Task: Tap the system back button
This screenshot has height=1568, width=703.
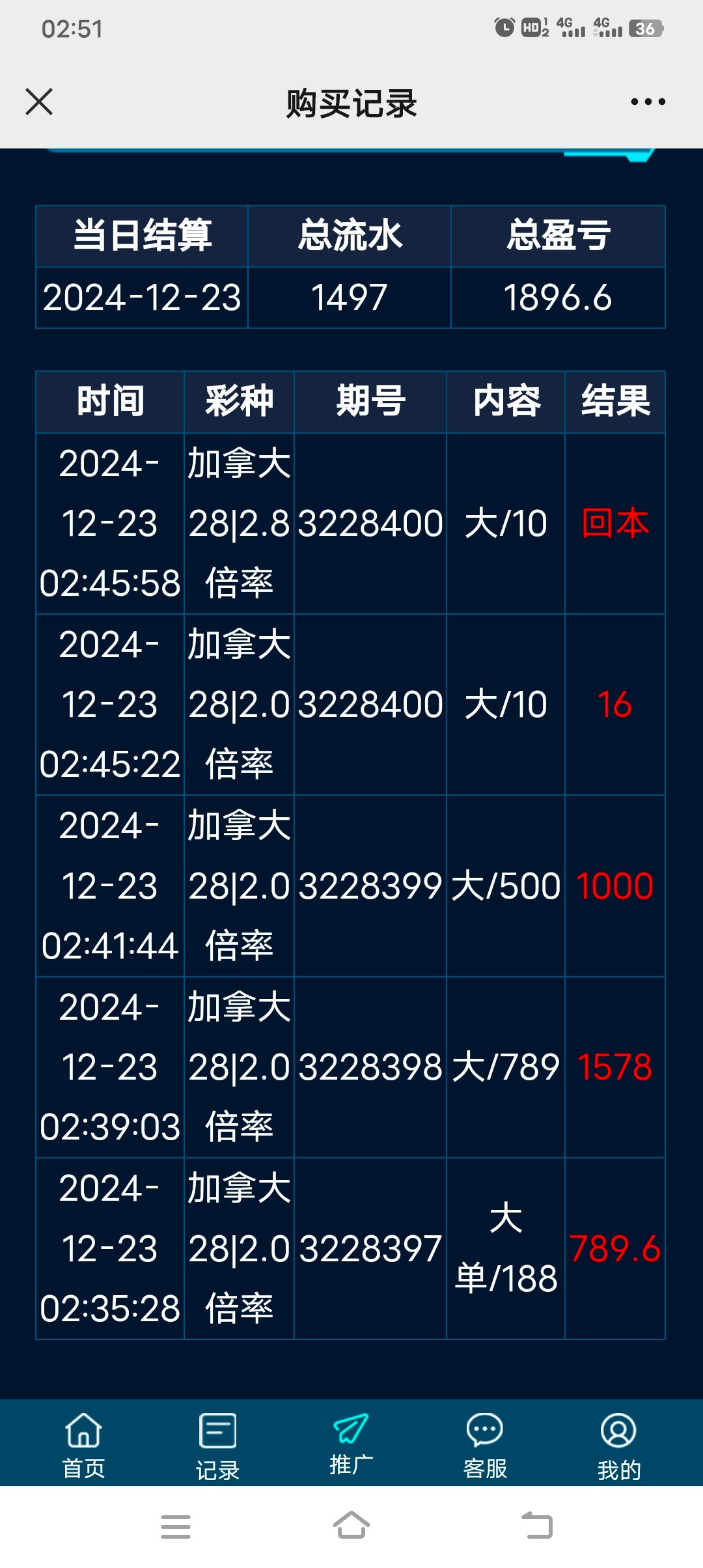Action: (x=537, y=1526)
